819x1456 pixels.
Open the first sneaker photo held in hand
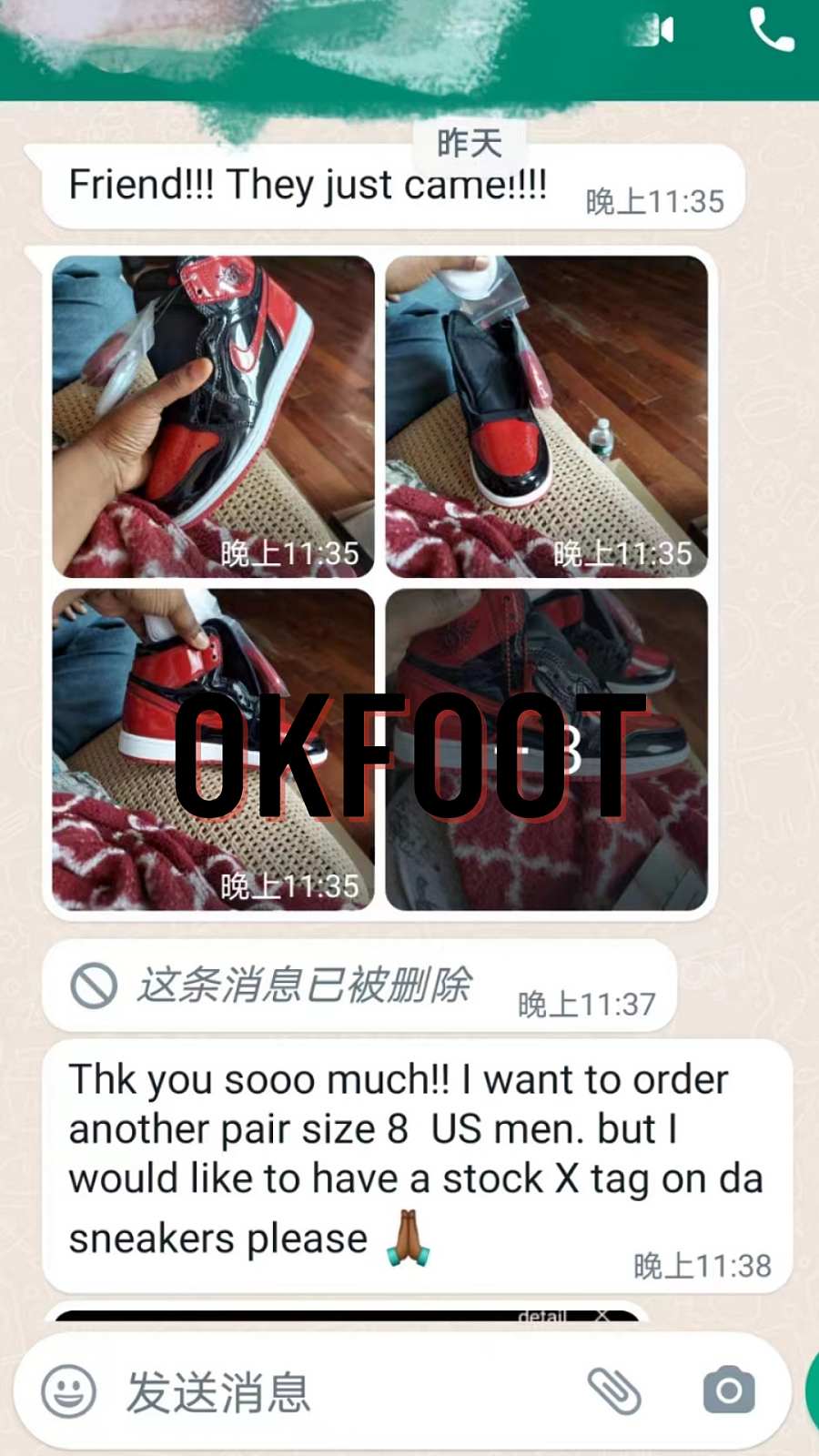point(213,416)
